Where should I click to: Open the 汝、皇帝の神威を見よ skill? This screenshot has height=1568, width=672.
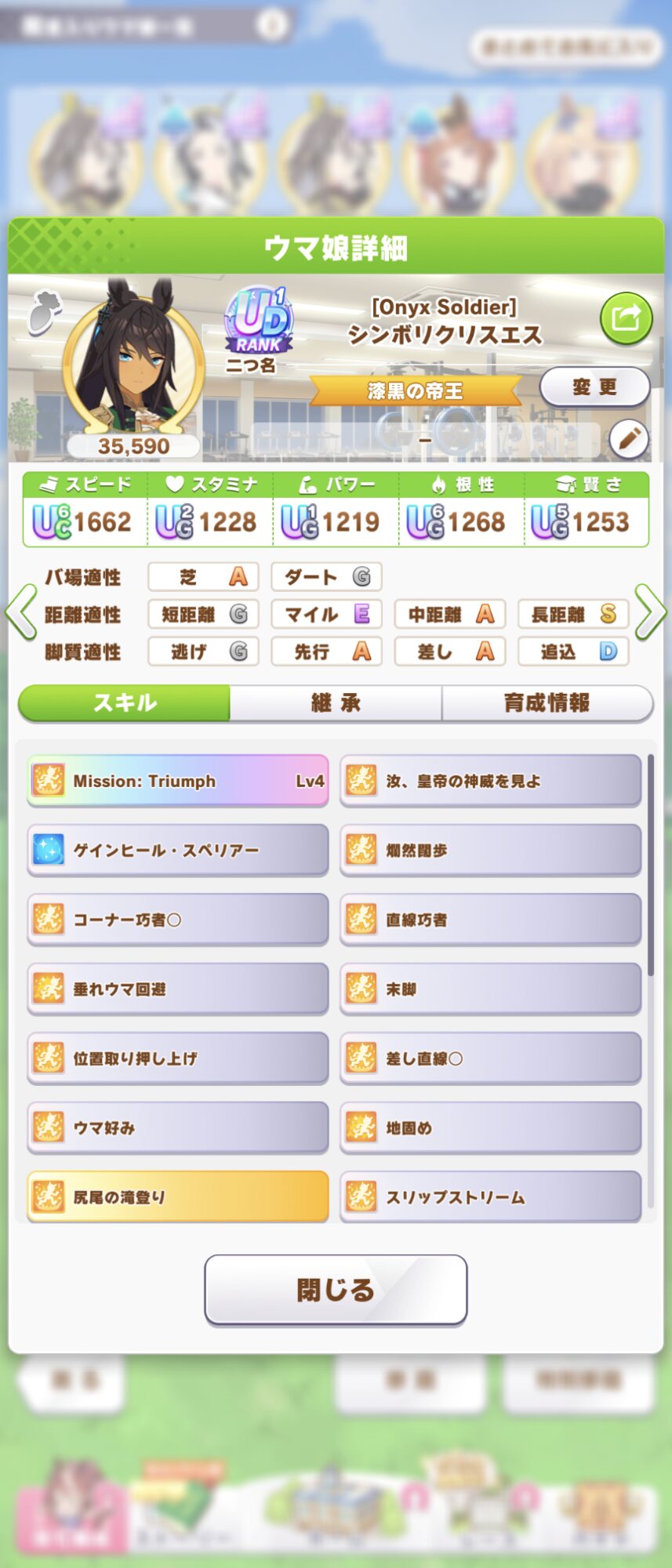click(x=490, y=781)
